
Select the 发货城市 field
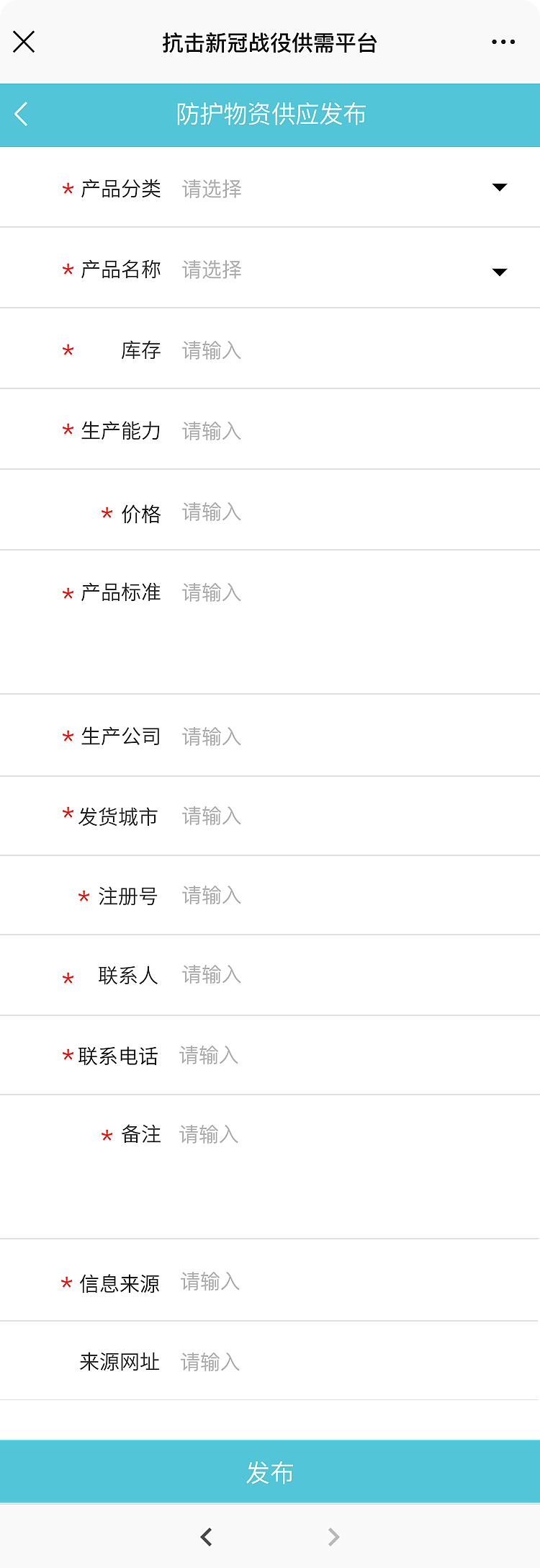[346, 816]
